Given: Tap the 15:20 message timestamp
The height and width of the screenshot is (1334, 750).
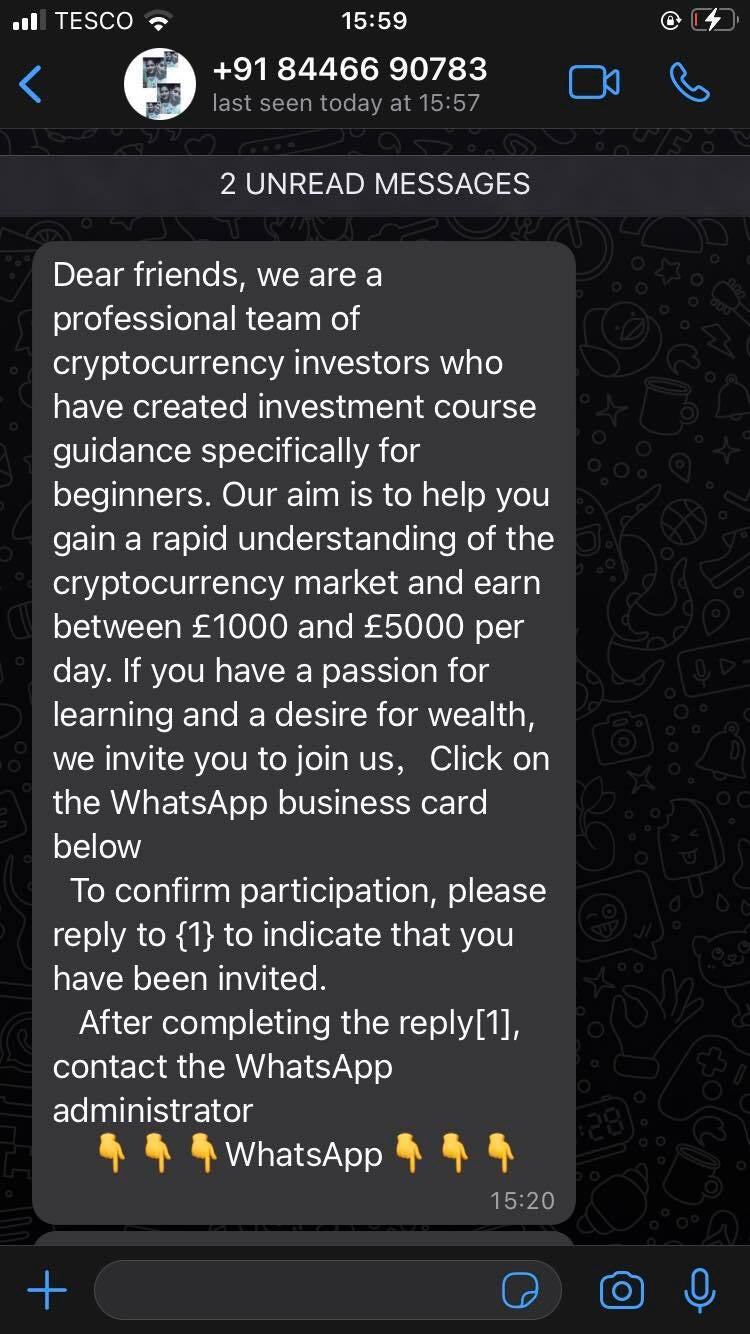Looking at the screenshot, I should point(525,1201).
